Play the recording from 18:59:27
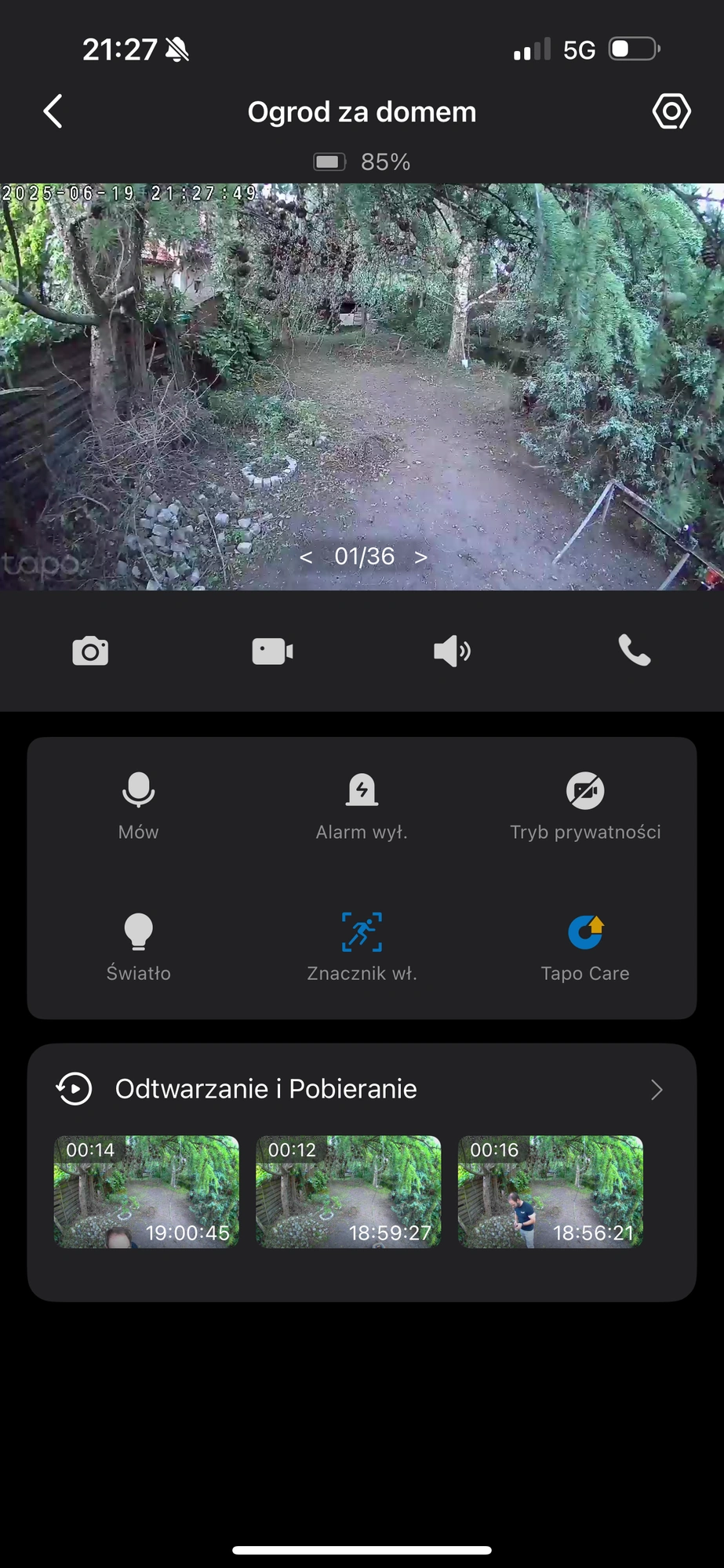 tap(348, 1192)
